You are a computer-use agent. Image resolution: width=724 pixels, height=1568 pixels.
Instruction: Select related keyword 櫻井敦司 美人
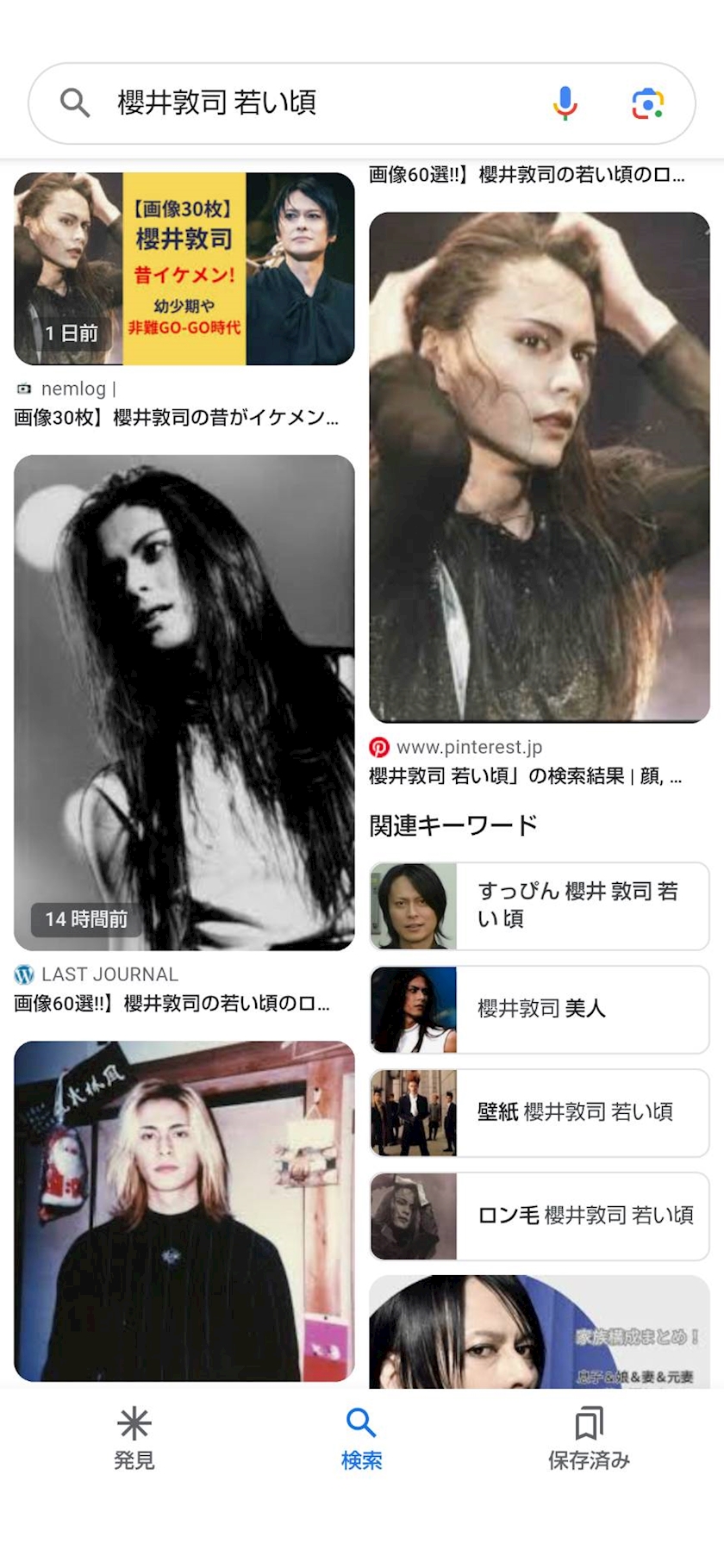click(x=540, y=1009)
